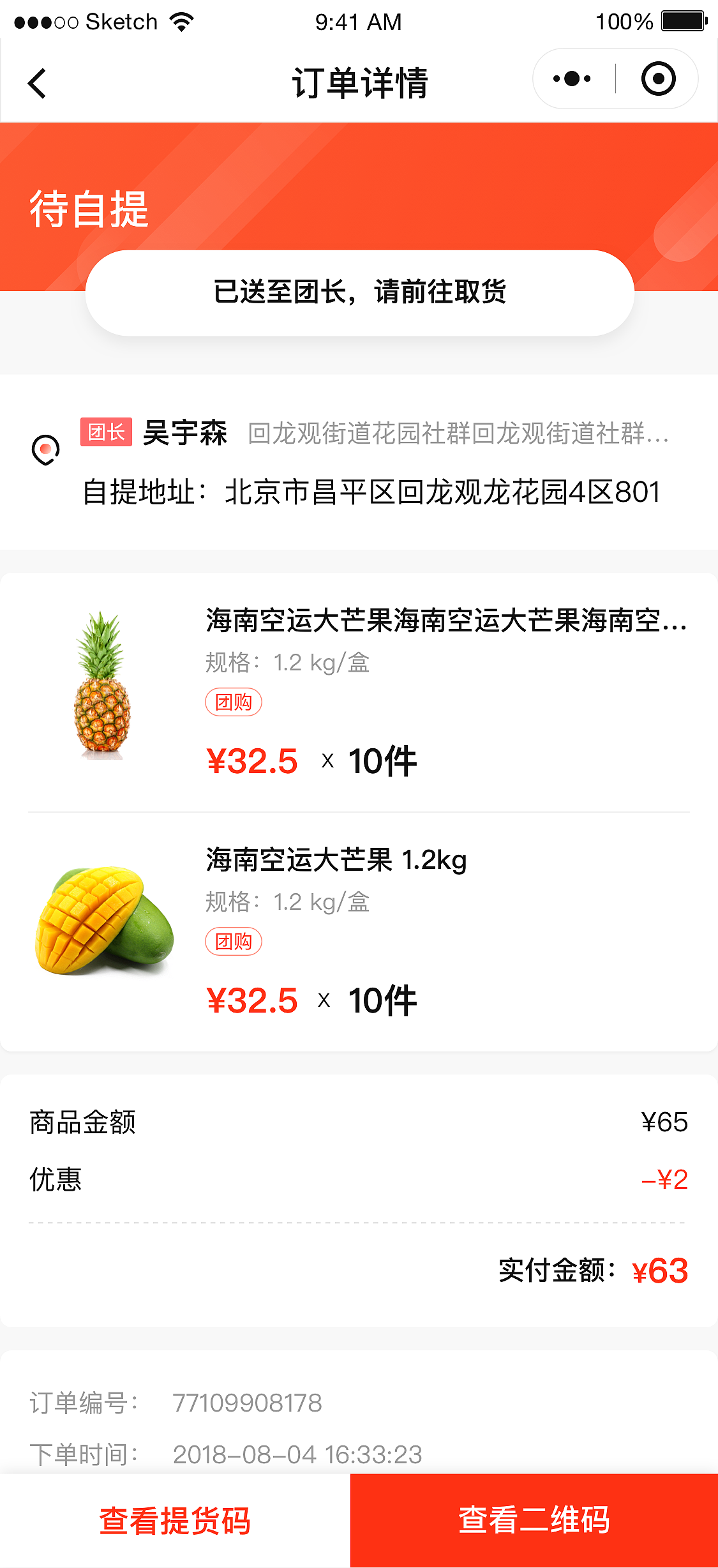Tap the 团购 tag on the mango item
This screenshot has width=718, height=1568.
point(234,941)
